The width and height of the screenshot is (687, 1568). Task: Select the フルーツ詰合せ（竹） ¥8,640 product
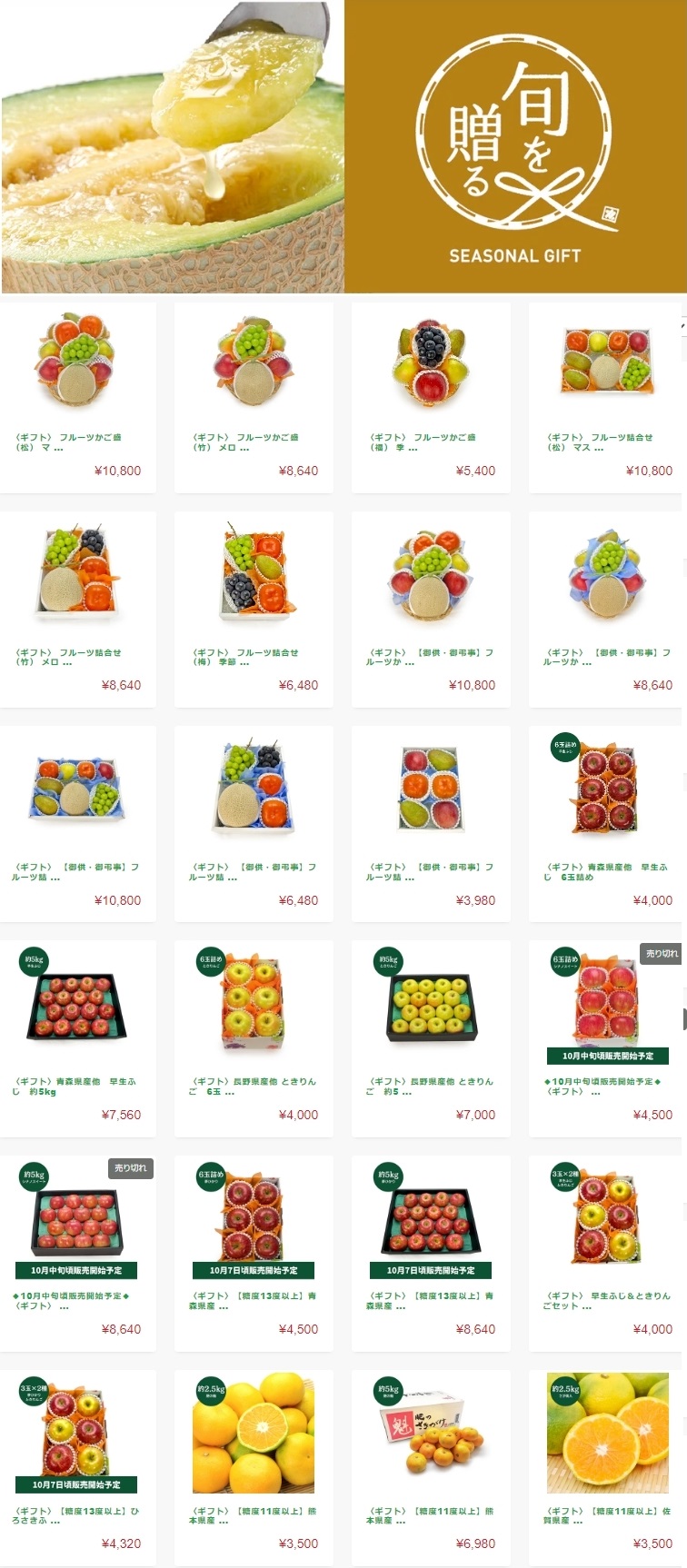tap(76, 578)
